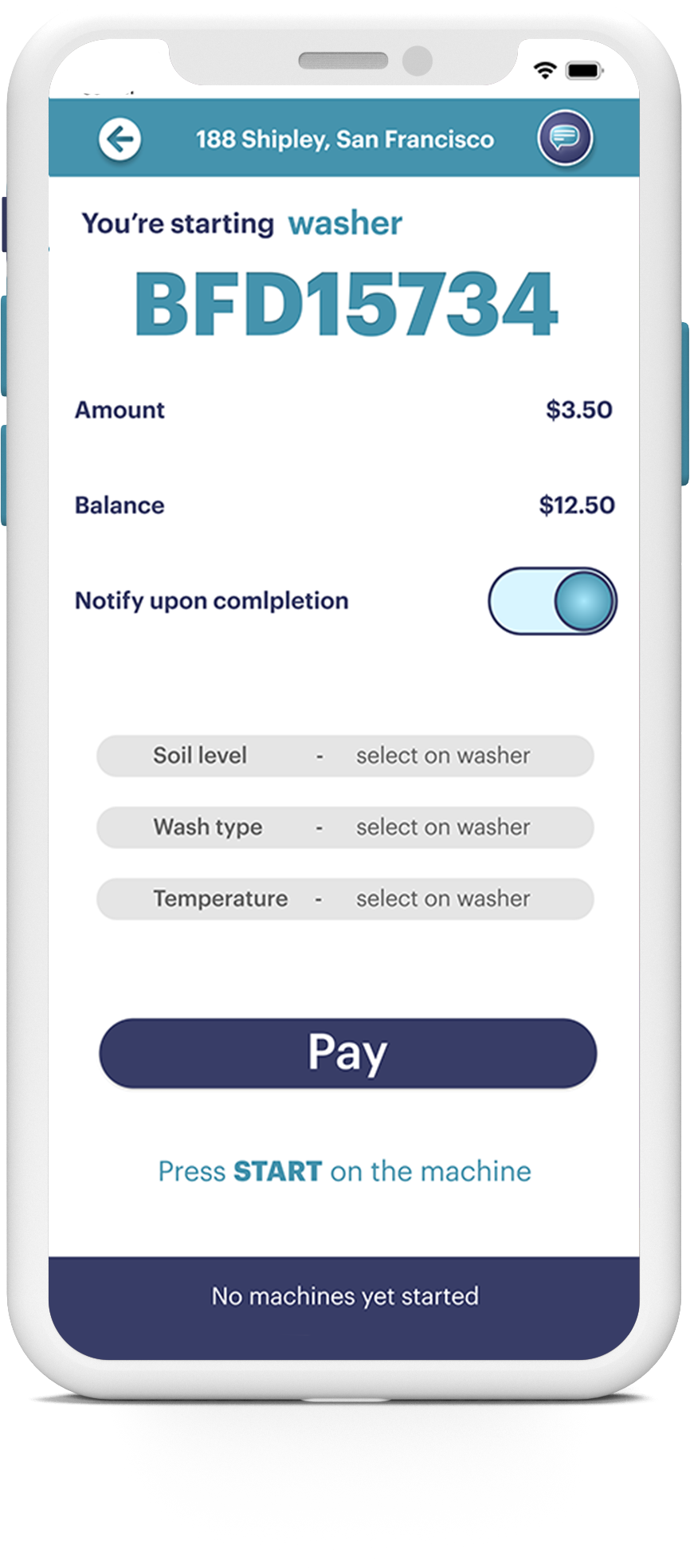Go back using the arrow icon

(x=120, y=140)
